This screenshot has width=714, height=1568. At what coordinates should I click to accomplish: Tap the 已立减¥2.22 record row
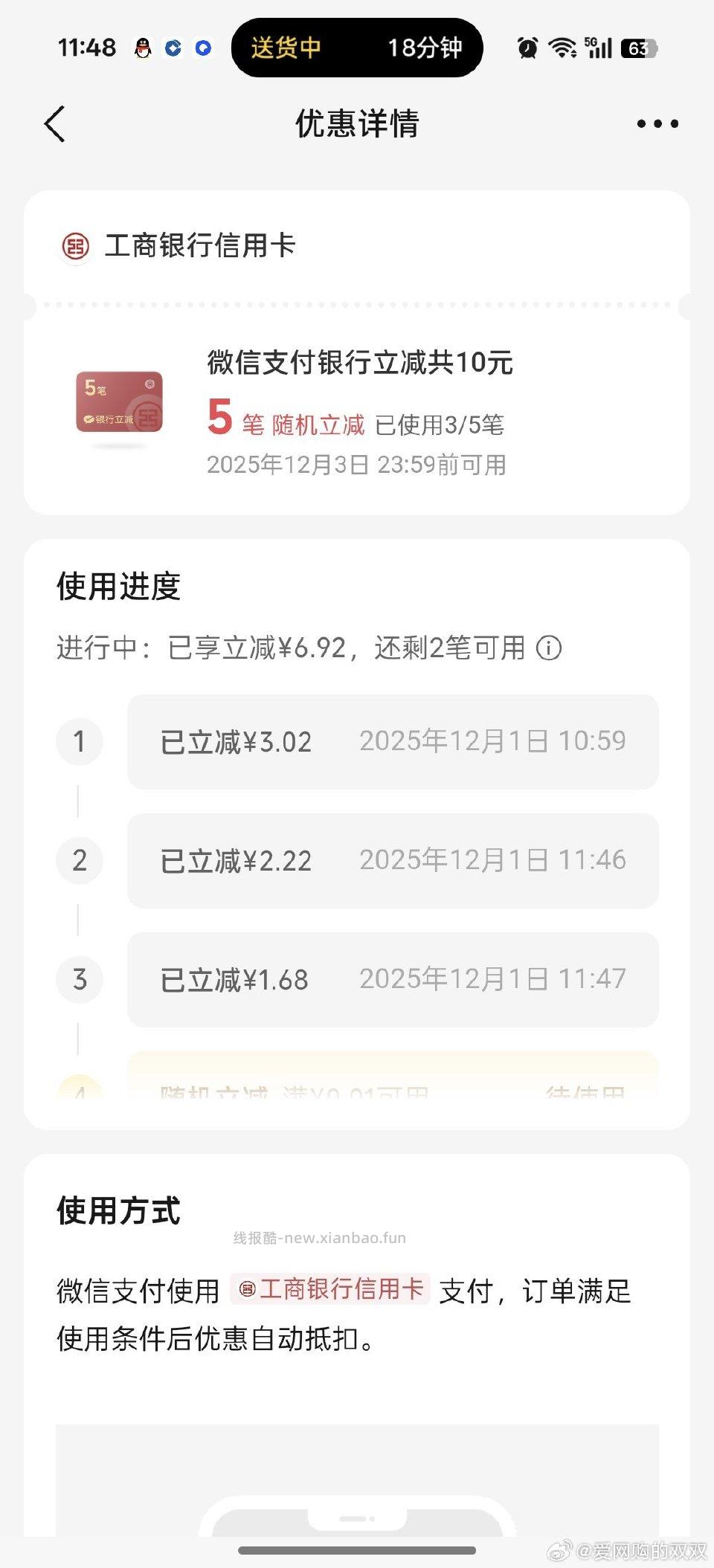click(x=393, y=860)
